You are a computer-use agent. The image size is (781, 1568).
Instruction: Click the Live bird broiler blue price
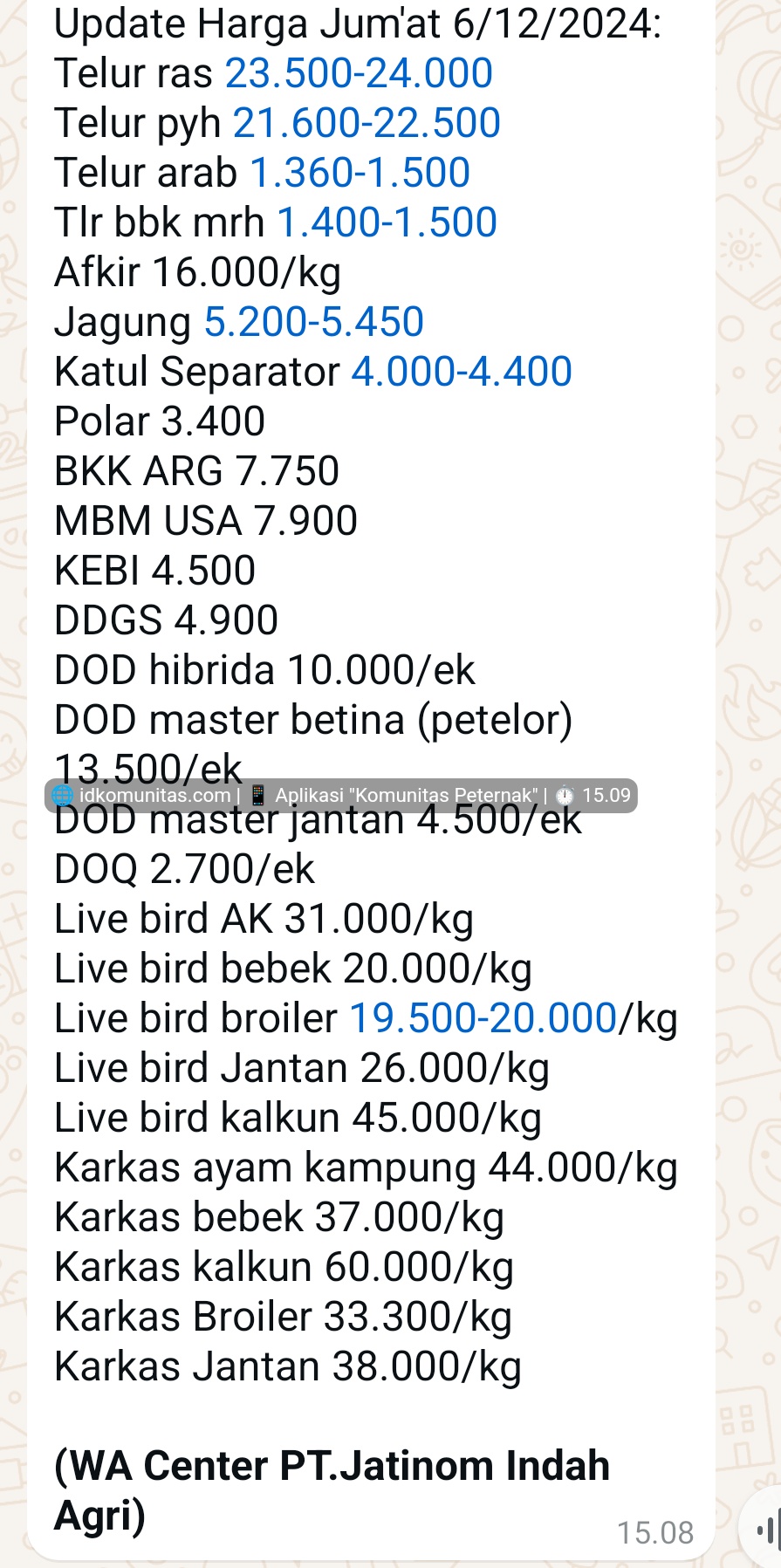[483, 1017]
